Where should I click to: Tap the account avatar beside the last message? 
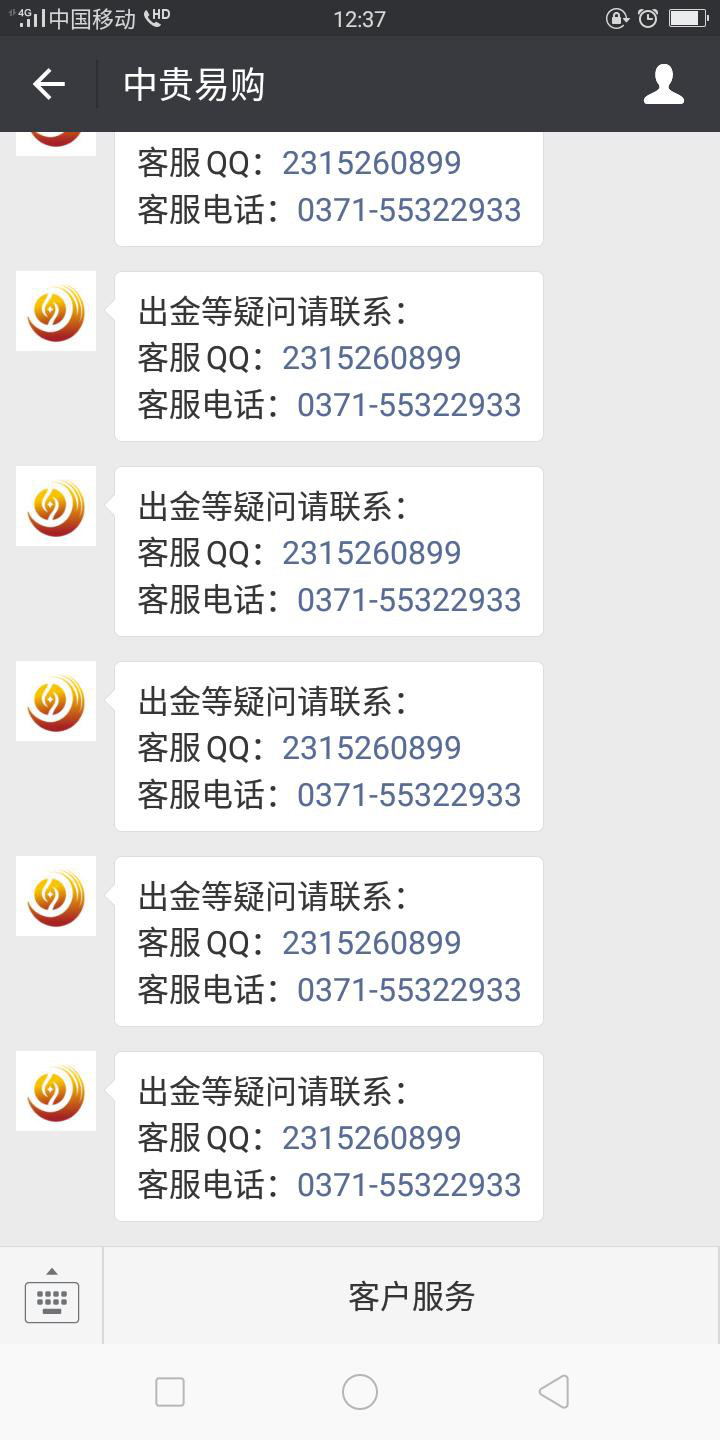coord(55,1090)
